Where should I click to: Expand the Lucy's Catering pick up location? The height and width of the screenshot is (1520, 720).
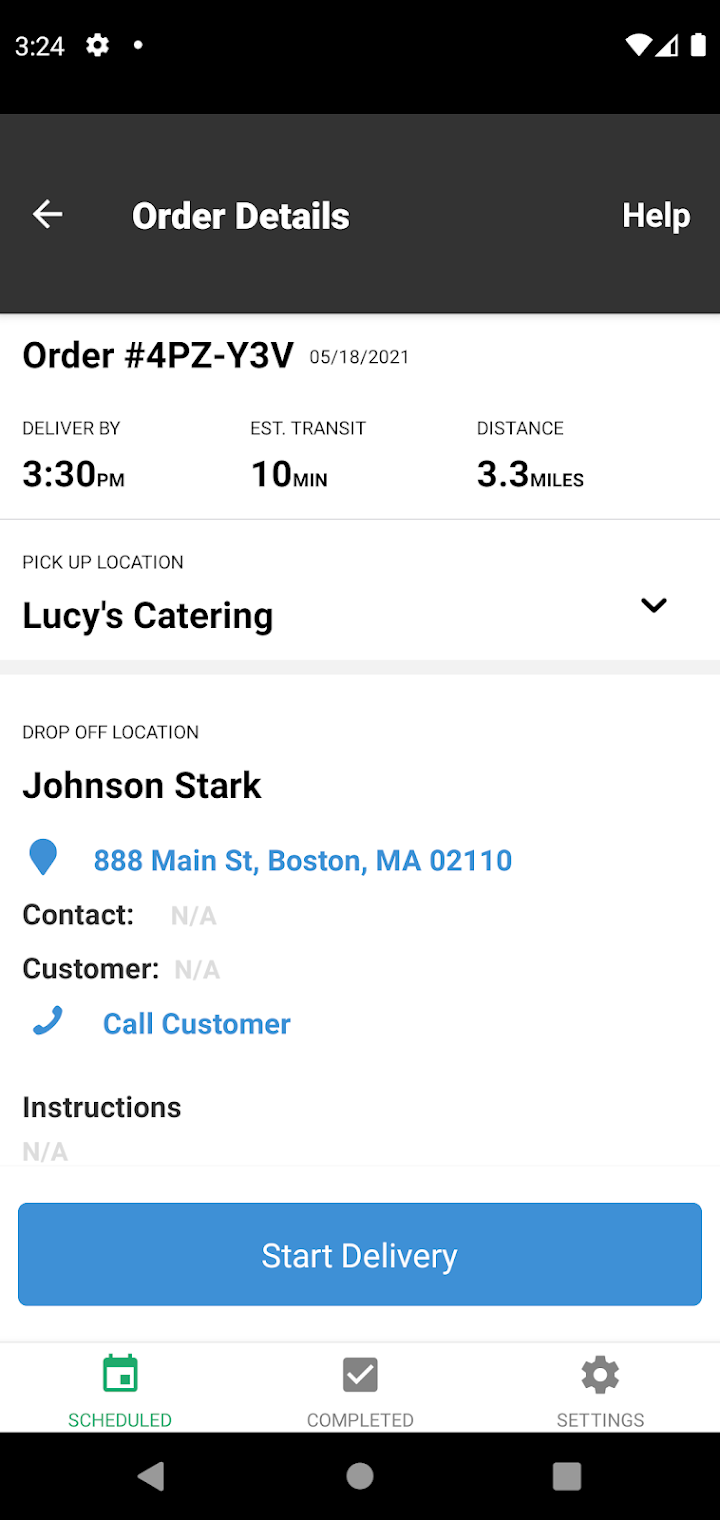click(653, 605)
